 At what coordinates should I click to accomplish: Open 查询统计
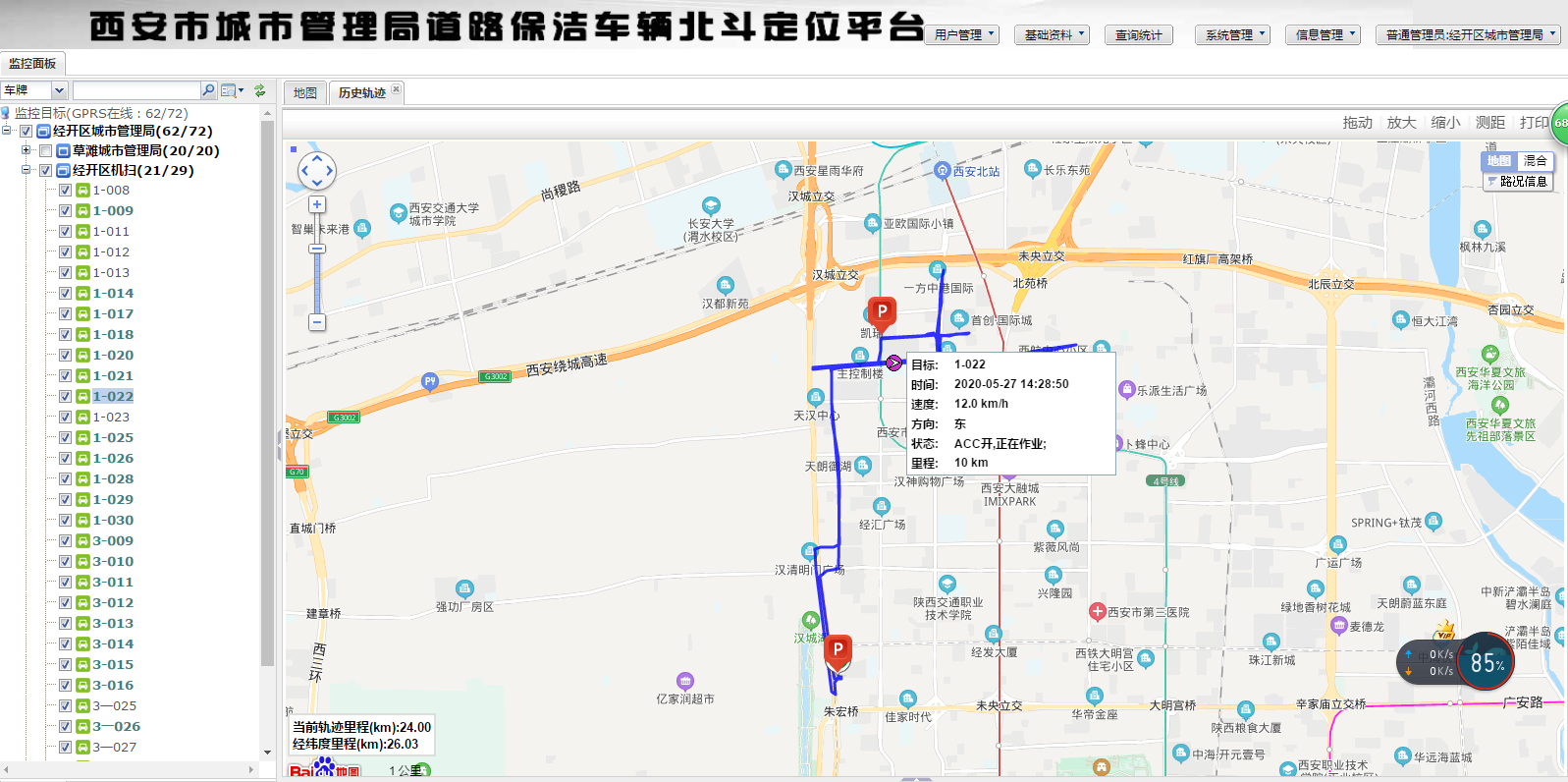1140,35
